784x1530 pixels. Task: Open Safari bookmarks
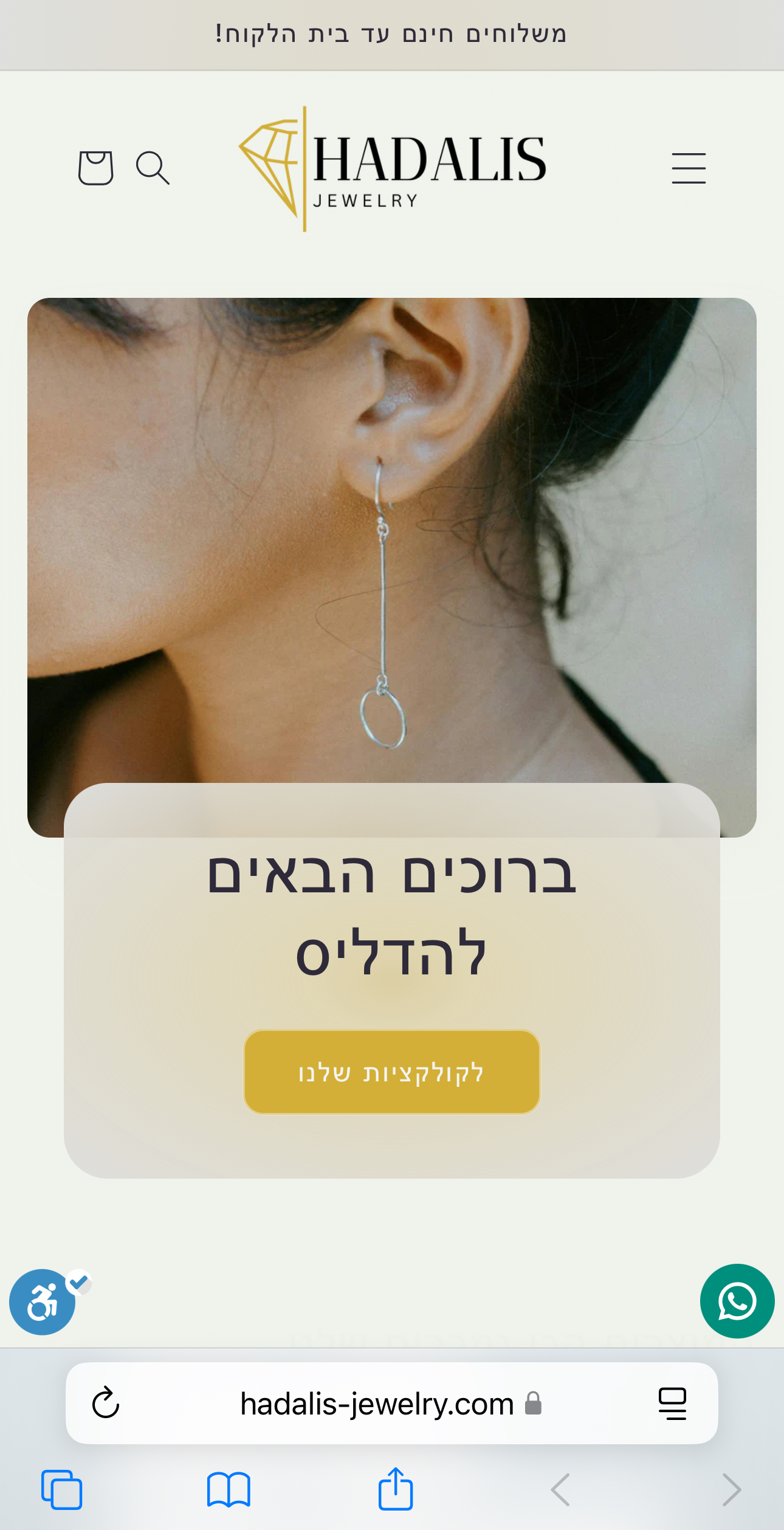pyautogui.click(x=229, y=1489)
